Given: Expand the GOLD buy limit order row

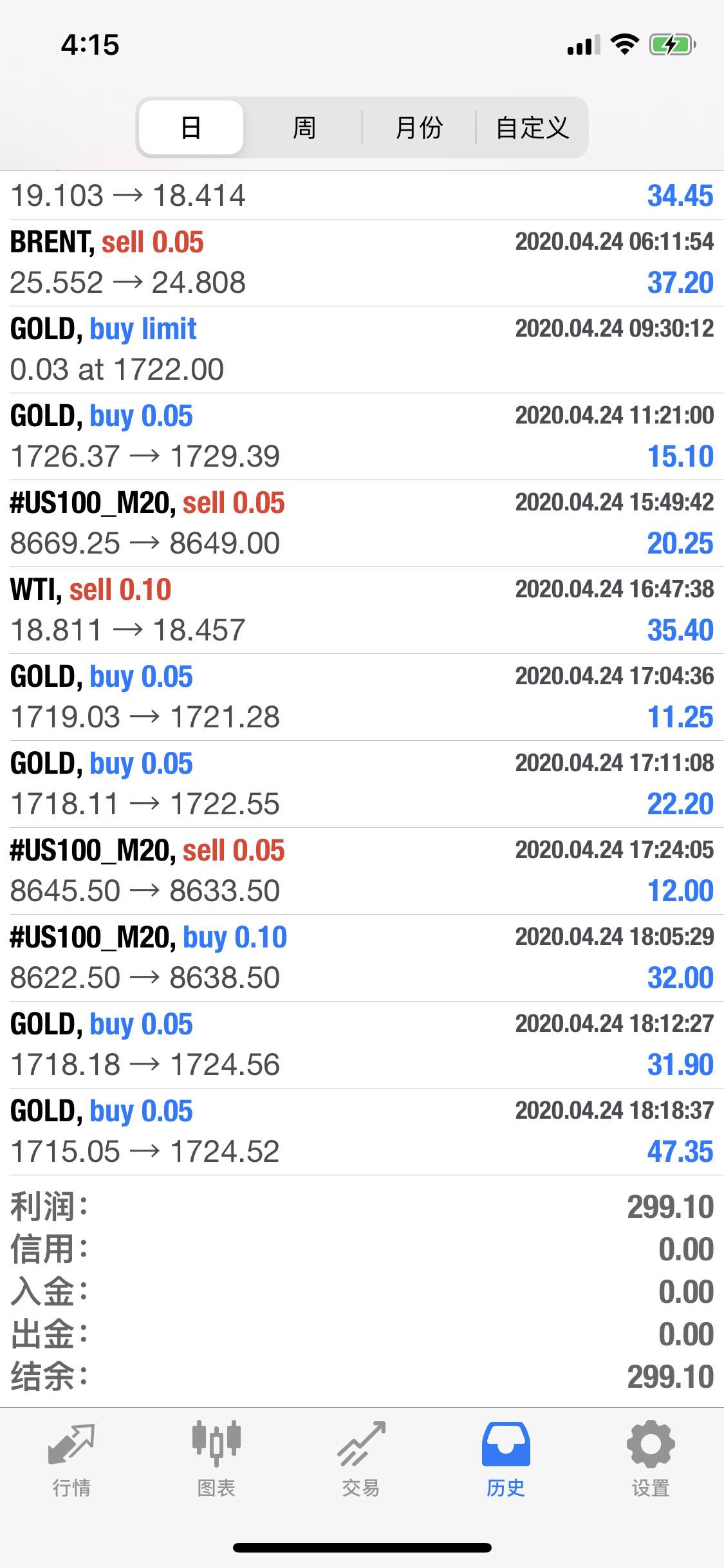Looking at the screenshot, I should (x=362, y=350).
